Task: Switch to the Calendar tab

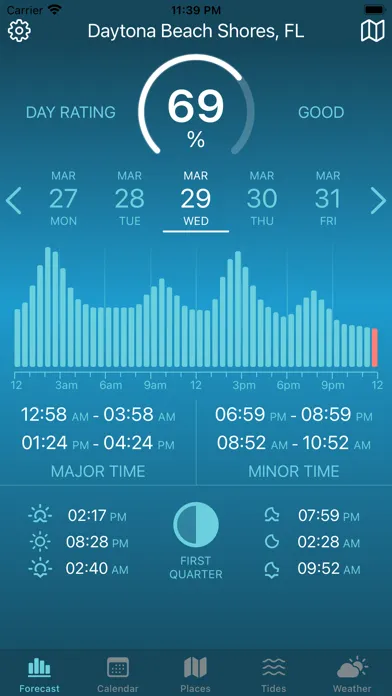Action: coord(118,675)
